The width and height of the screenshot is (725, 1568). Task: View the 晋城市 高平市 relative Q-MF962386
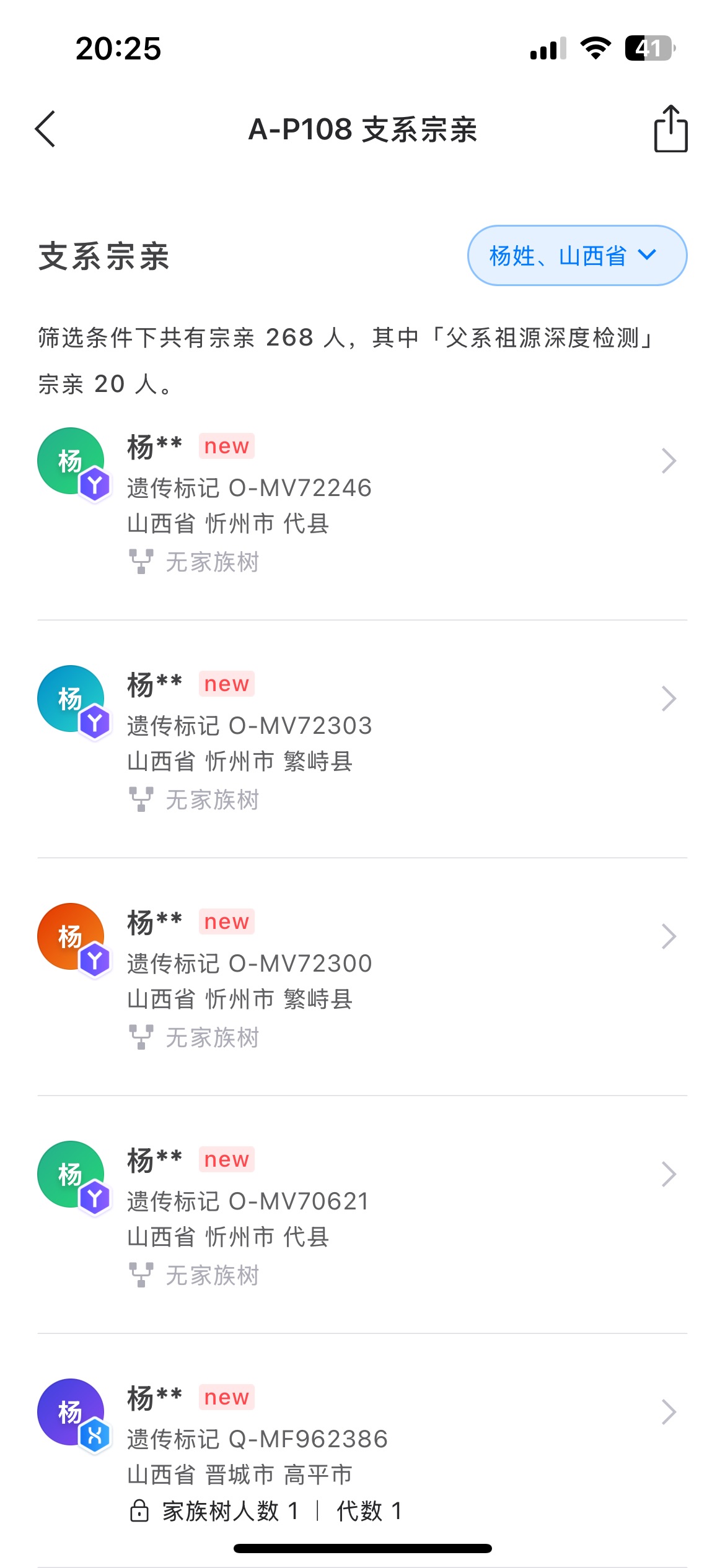(362, 1452)
